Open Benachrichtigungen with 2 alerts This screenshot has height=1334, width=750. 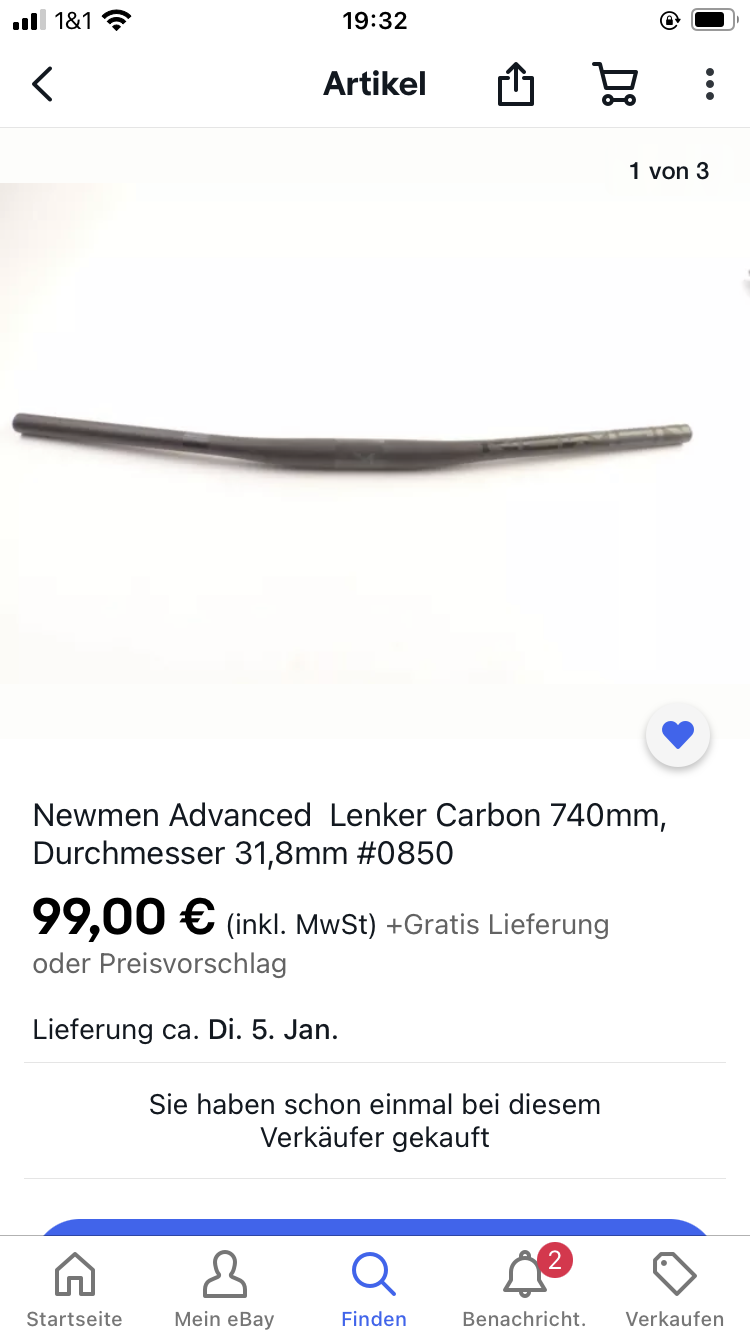(x=526, y=1289)
